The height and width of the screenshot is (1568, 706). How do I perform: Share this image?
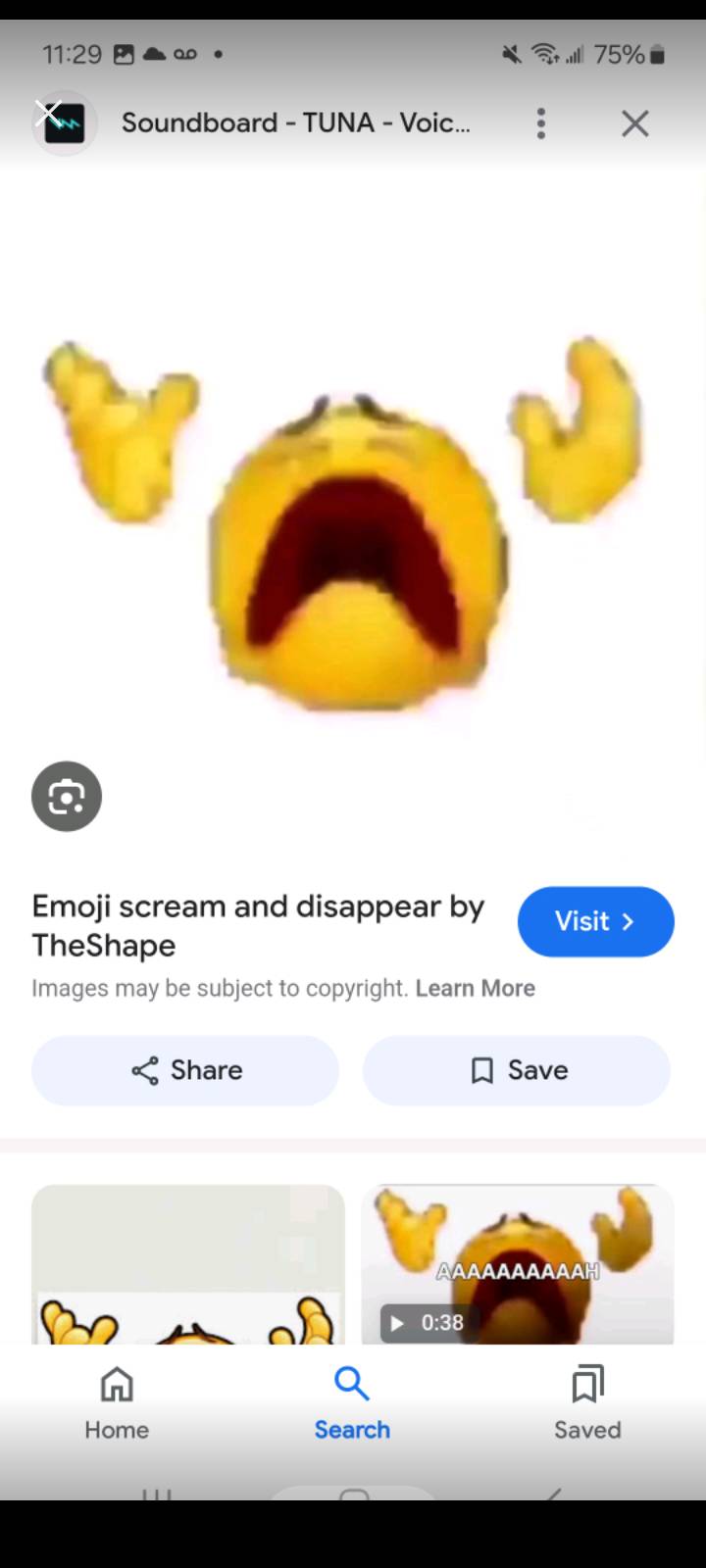(185, 1070)
